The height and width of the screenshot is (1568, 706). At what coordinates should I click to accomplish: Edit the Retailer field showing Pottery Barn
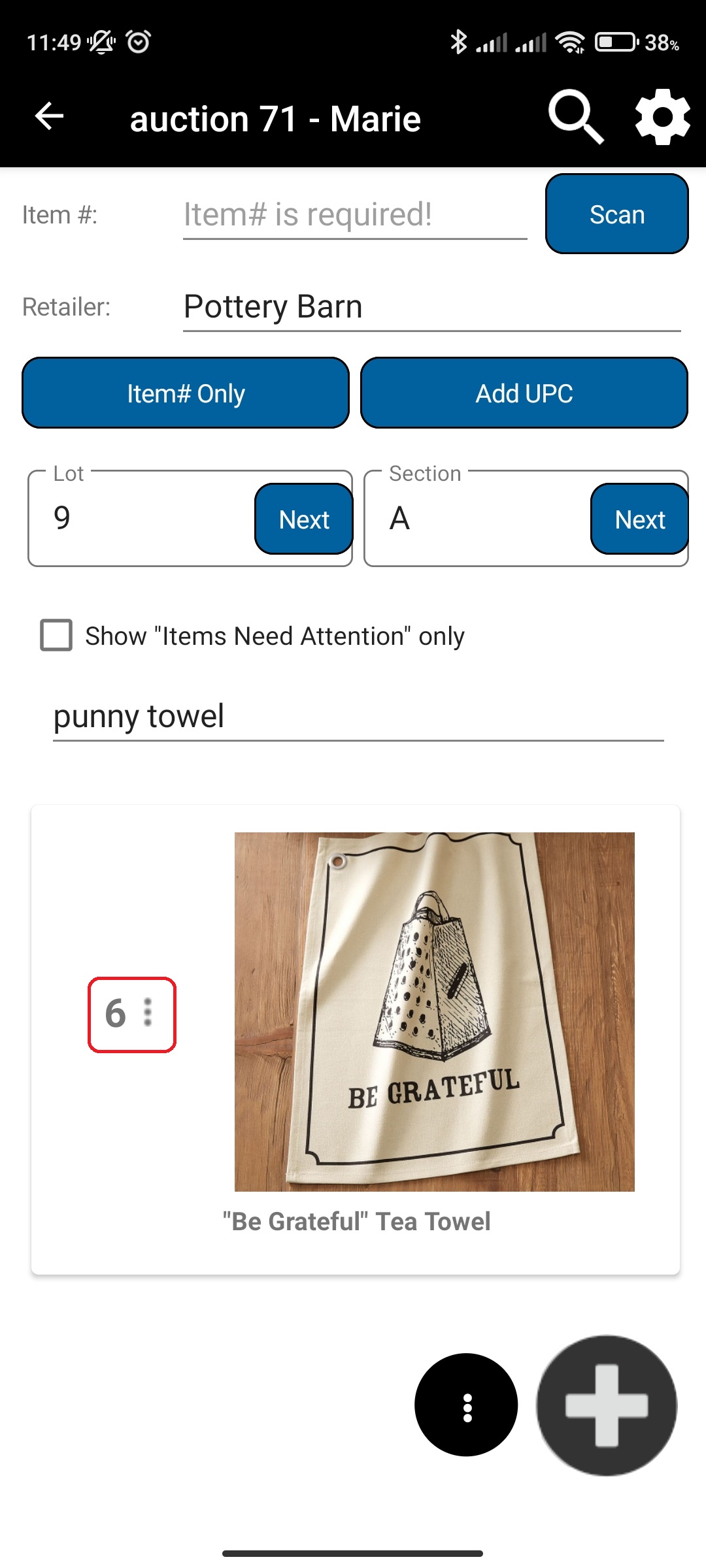(431, 307)
